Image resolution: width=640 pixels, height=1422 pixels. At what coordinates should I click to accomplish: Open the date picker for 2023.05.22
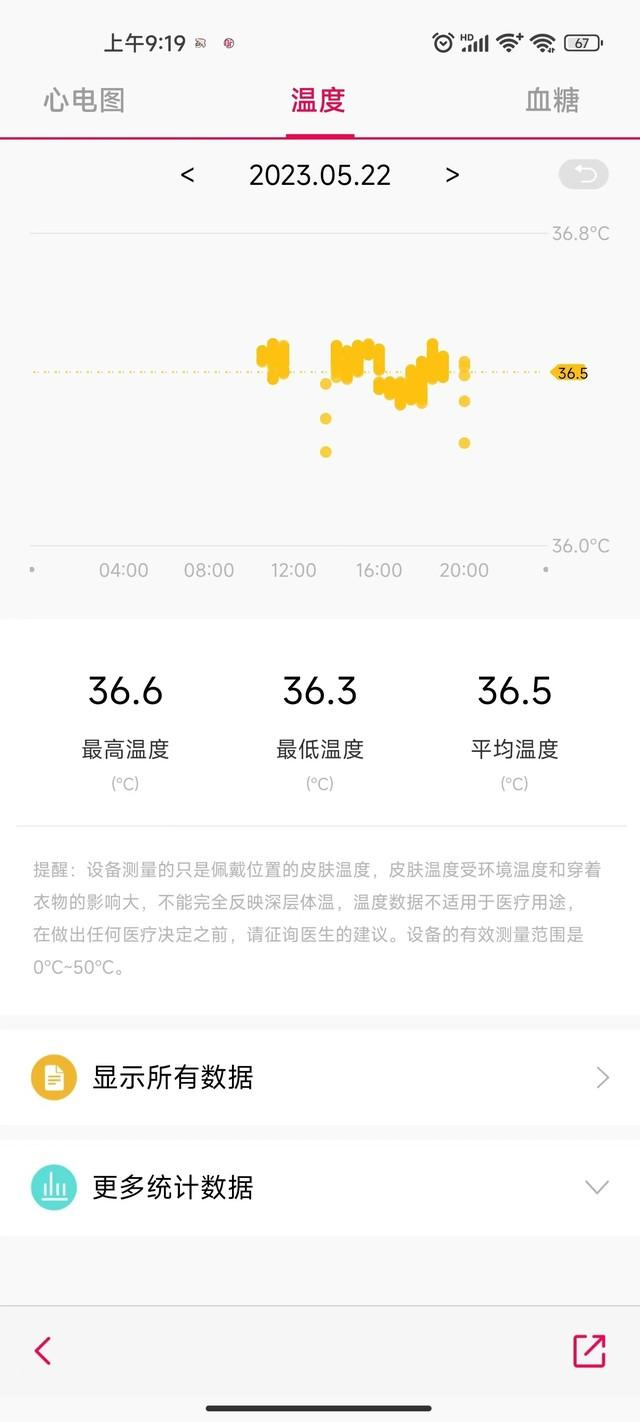click(320, 175)
